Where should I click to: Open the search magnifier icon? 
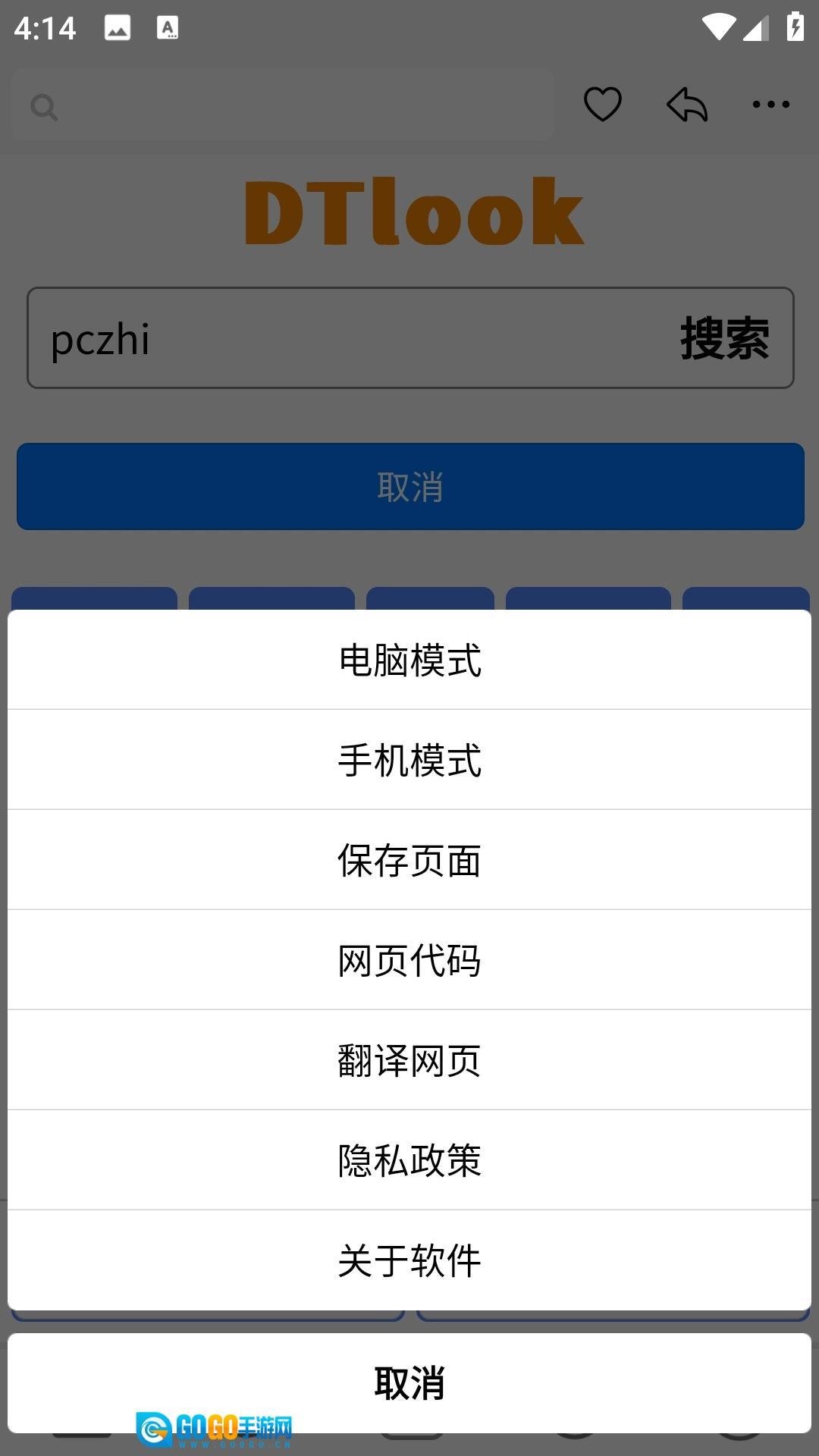pyautogui.click(x=44, y=106)
